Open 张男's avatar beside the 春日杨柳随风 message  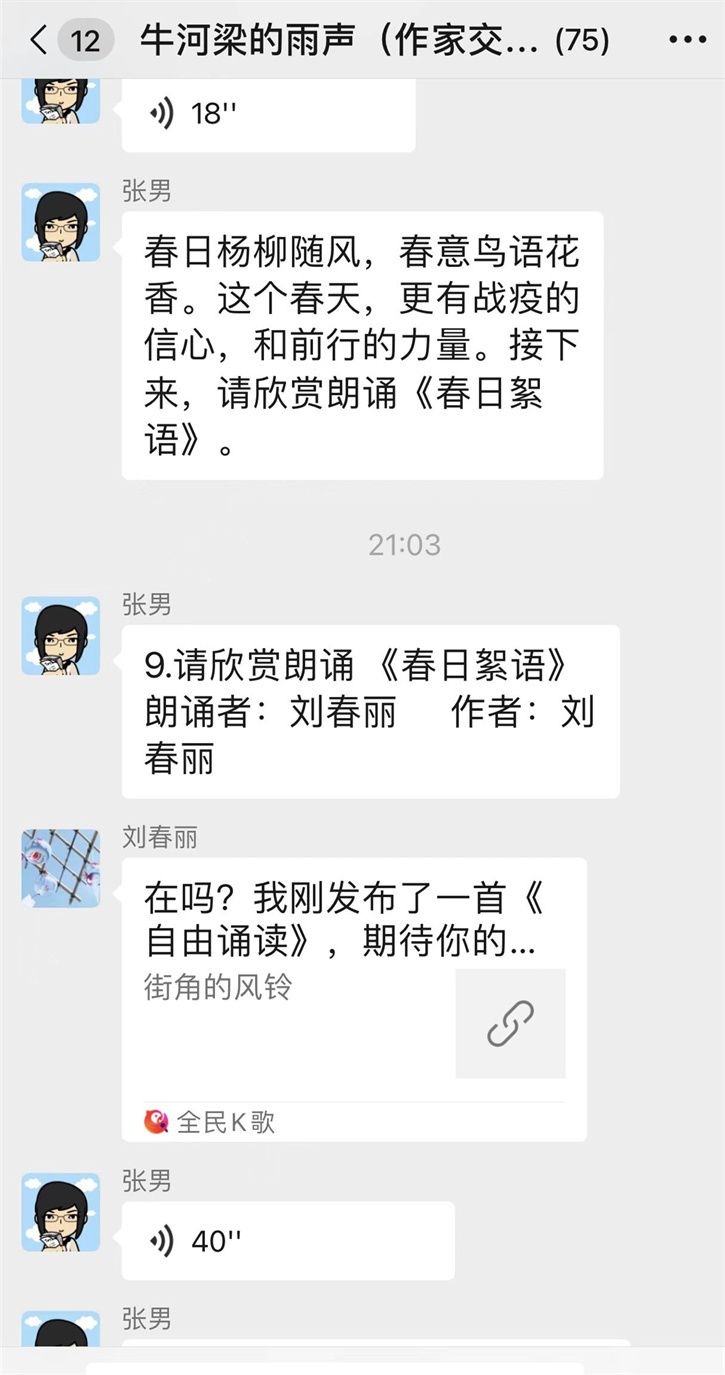[61, 222]
